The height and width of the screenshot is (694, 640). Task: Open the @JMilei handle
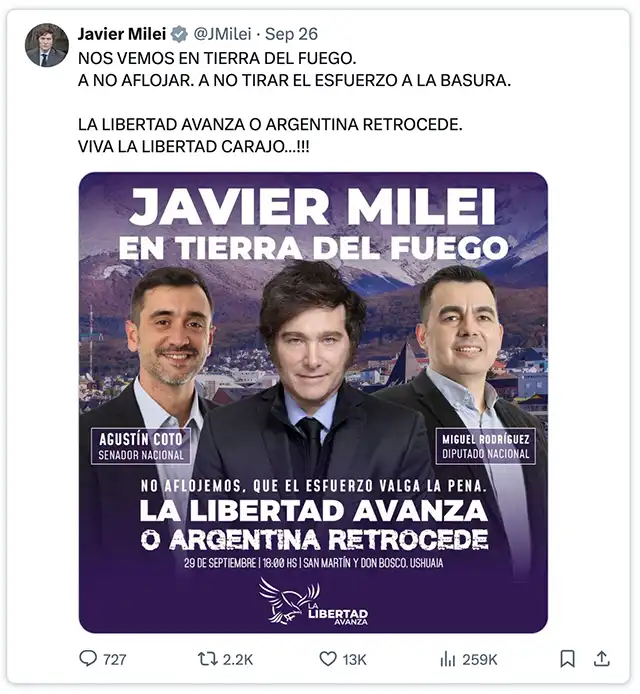pyautogui.click(x=214, y=34)
